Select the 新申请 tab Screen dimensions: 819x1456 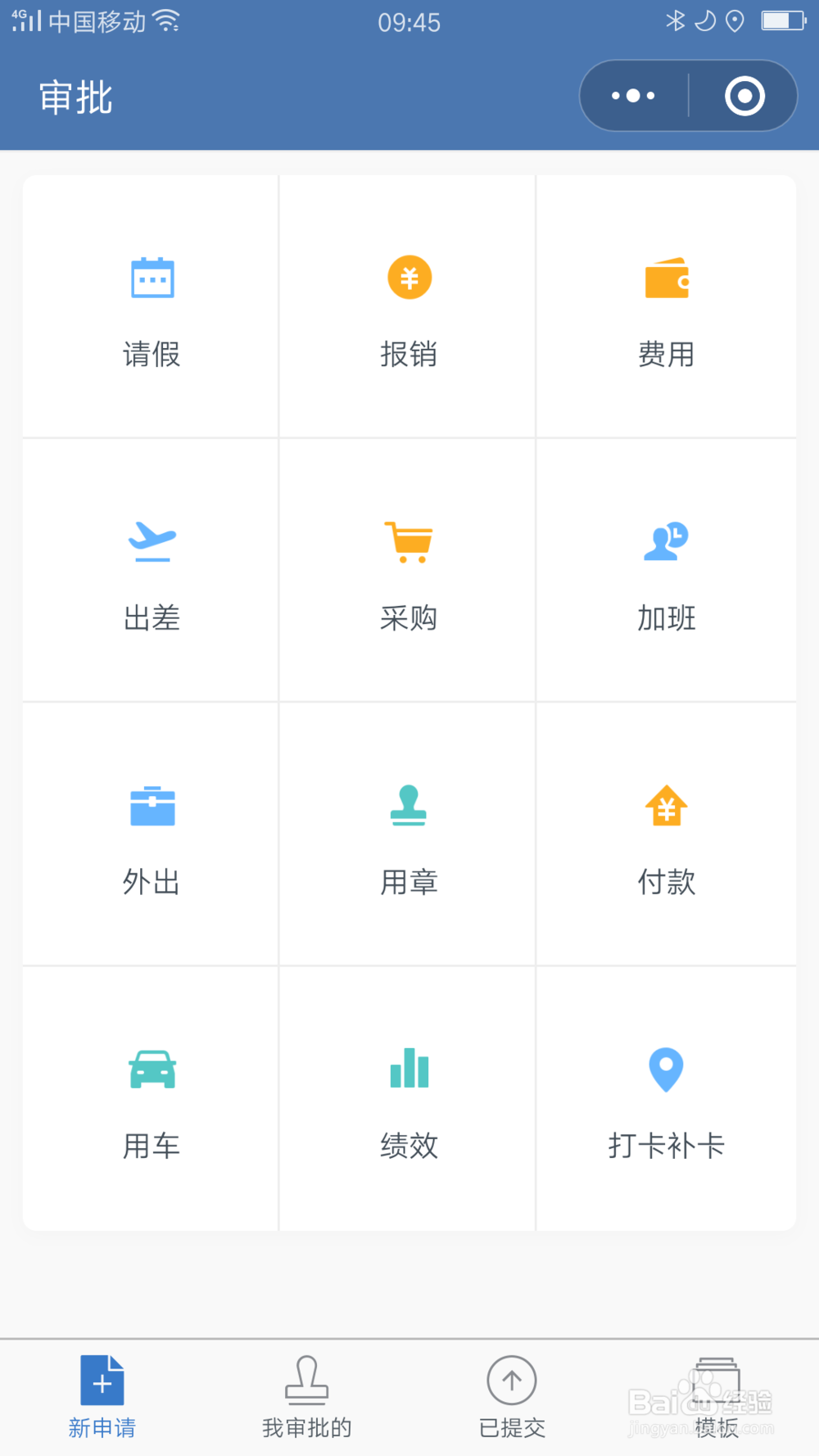point(102,1397)
